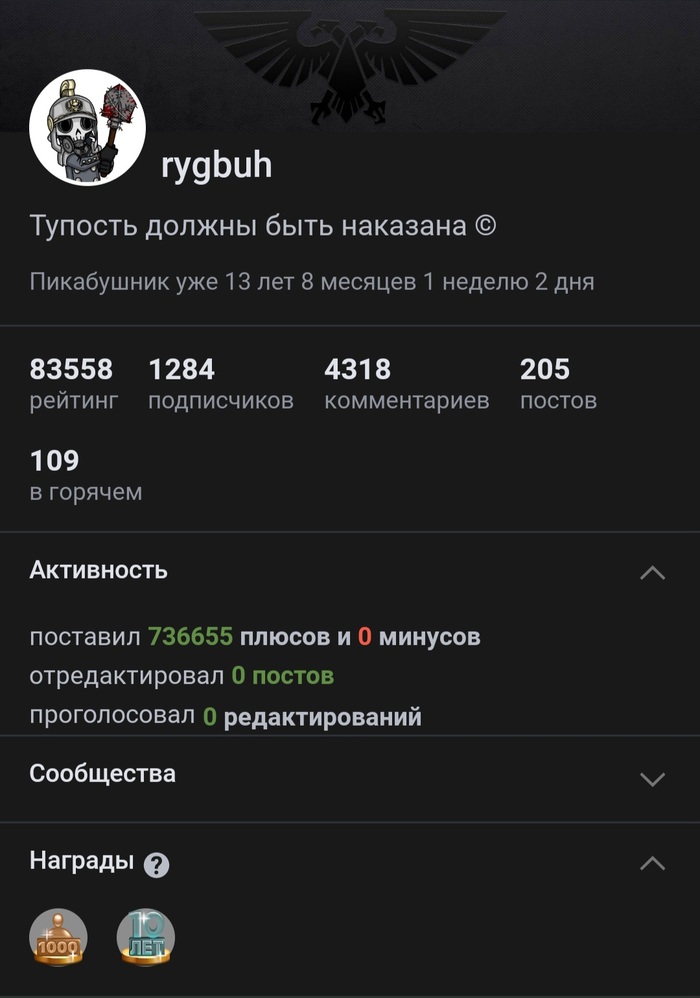This screenshot has width=700, height=998.
Task: View the rygbuh profile avatar
Action: coord(87,127)
